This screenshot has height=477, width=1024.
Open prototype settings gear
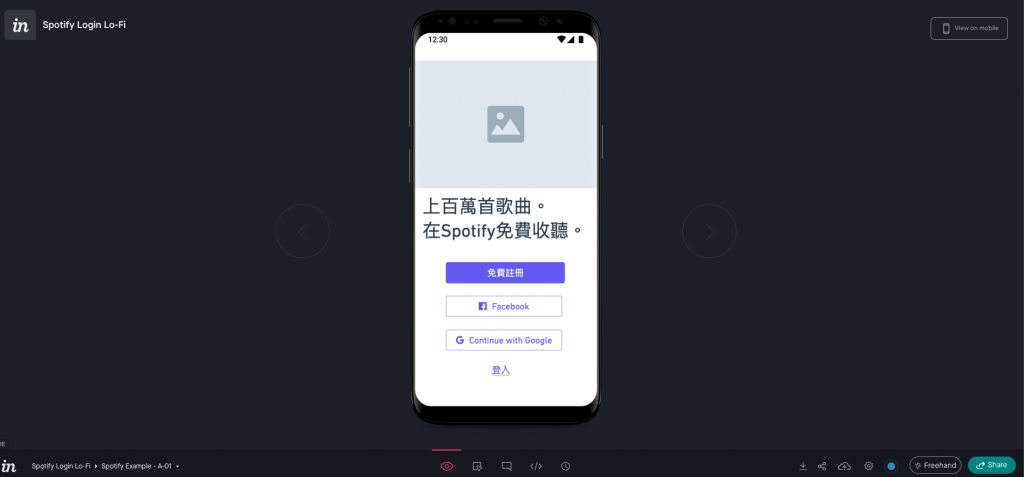[x=869, y=466]
